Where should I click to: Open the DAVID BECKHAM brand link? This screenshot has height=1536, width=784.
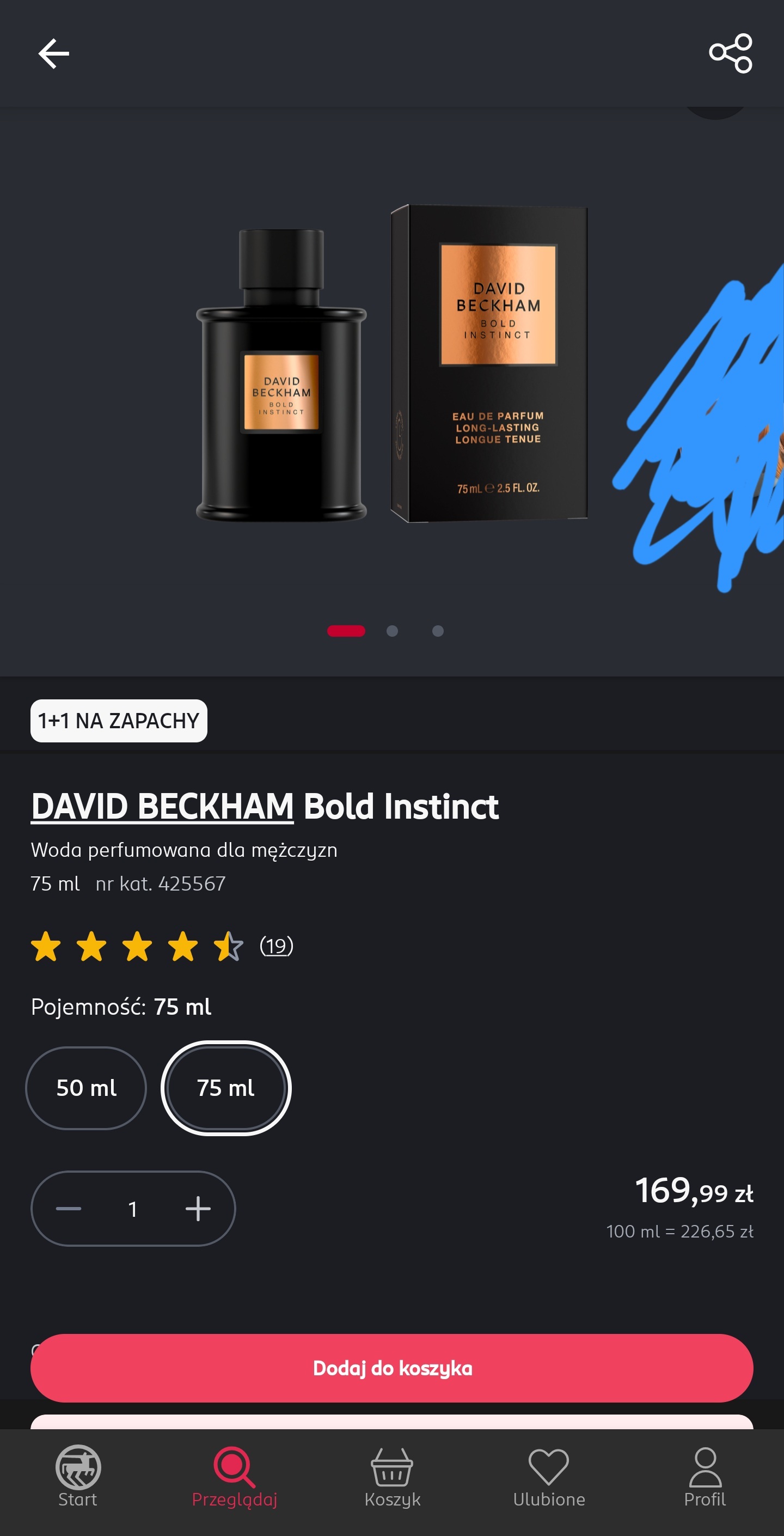click(162, 806)
